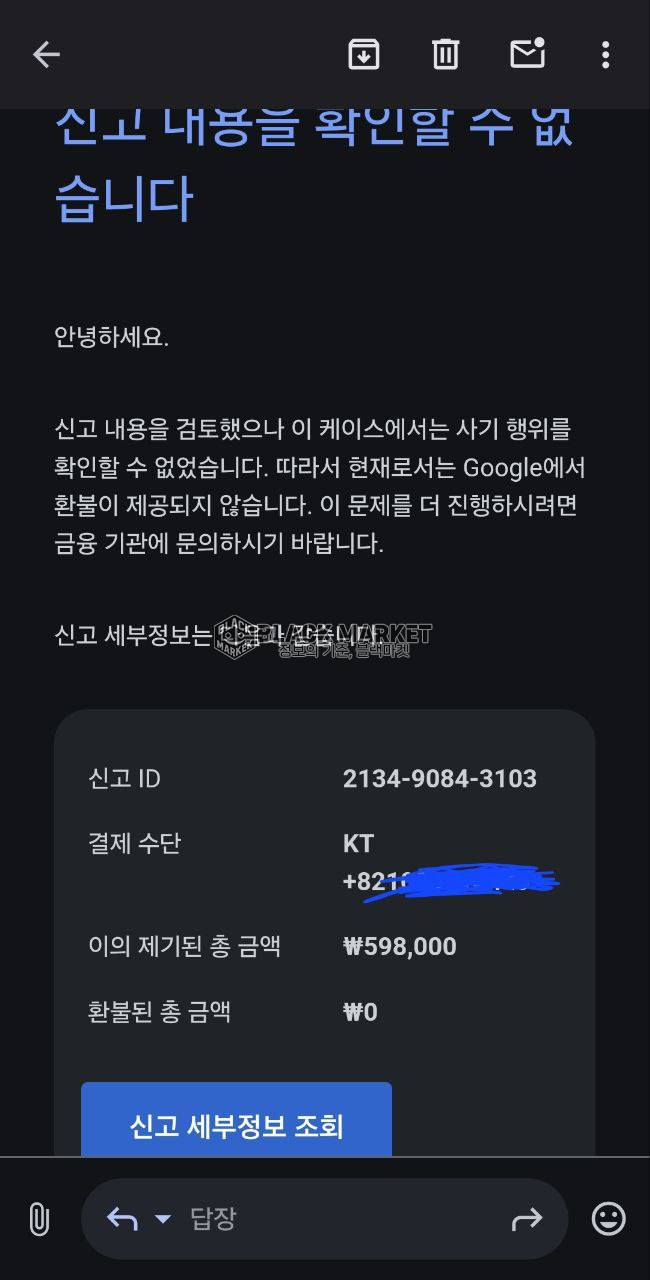Open the emoji reaction picker
Screen dimensions: 650x1280
coord(608,1218)
